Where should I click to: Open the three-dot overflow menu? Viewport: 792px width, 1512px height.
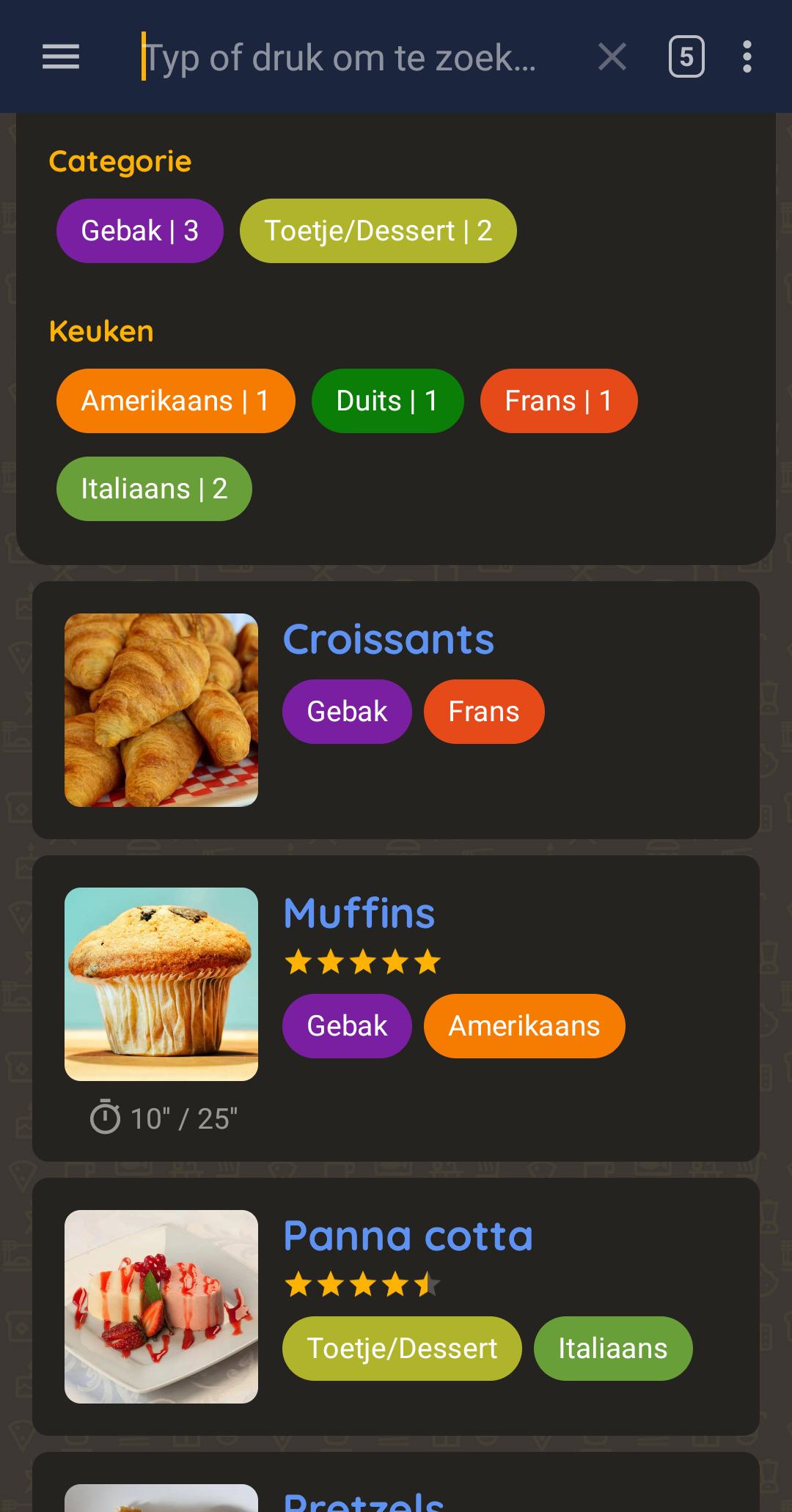[747, 56]
